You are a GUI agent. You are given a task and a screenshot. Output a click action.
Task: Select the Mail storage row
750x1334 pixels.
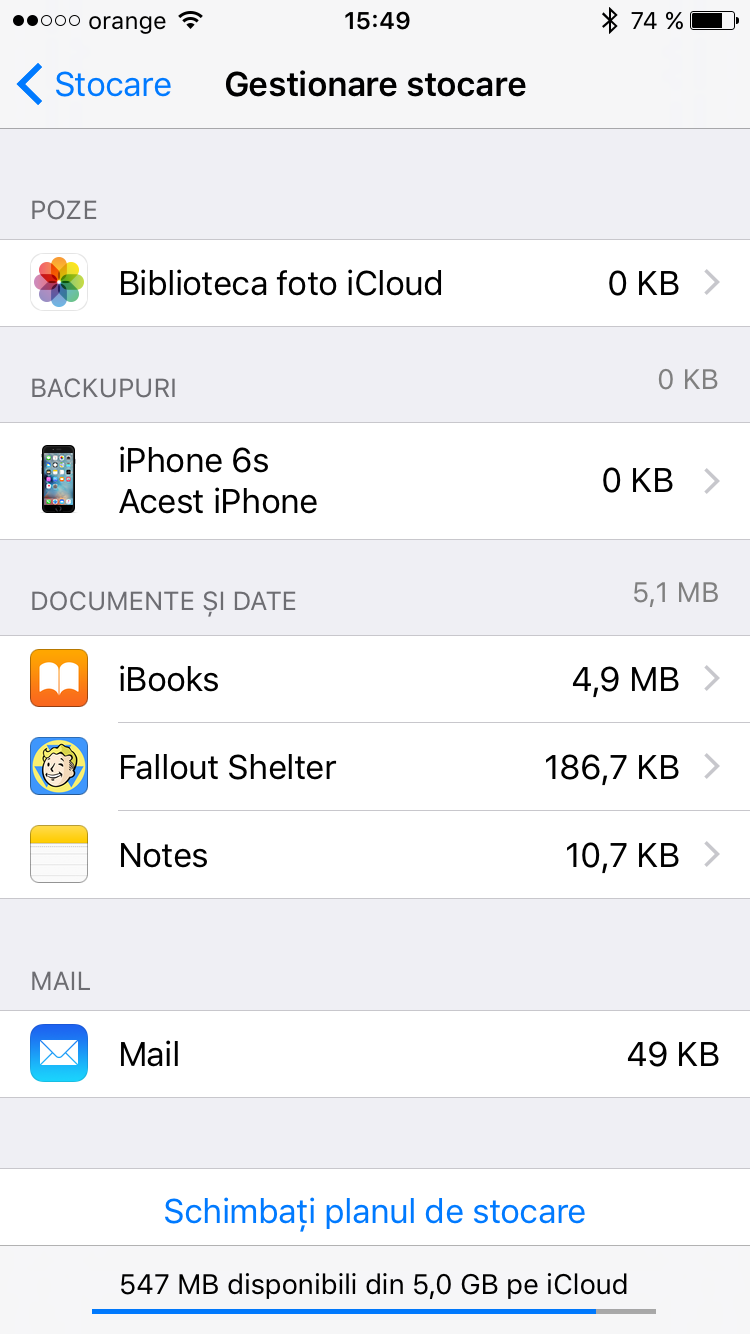click(x=375, y=1053)
